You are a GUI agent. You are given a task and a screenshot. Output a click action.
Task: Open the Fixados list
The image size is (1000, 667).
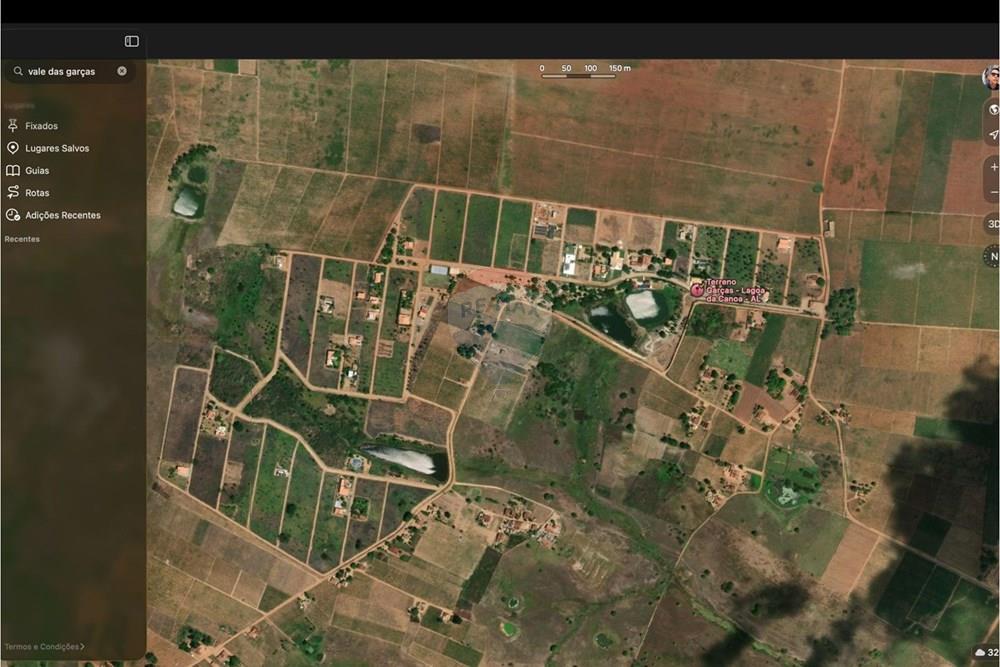[x=40, y=126]
